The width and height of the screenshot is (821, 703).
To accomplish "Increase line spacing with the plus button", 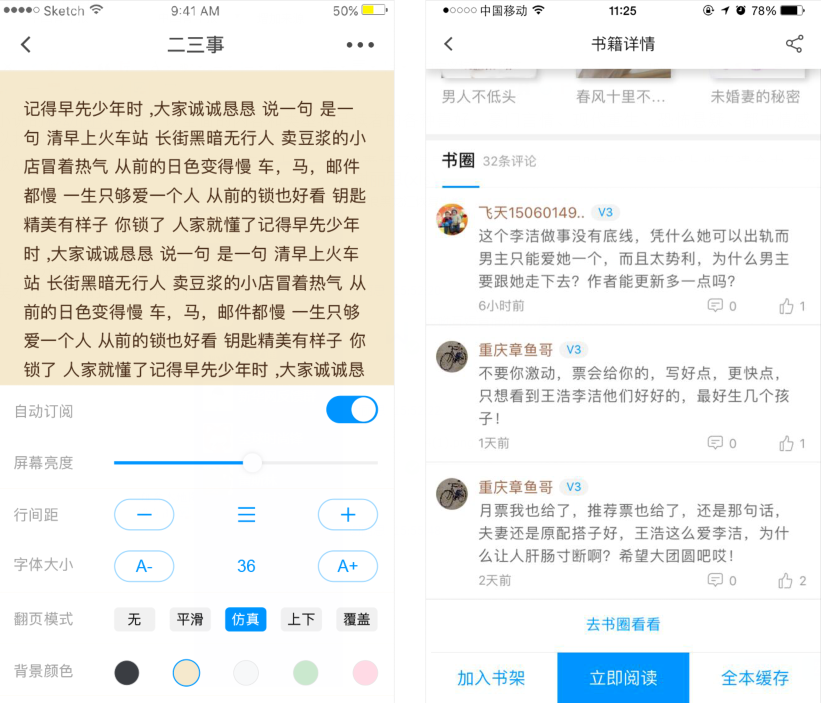I will pos(347,515).
